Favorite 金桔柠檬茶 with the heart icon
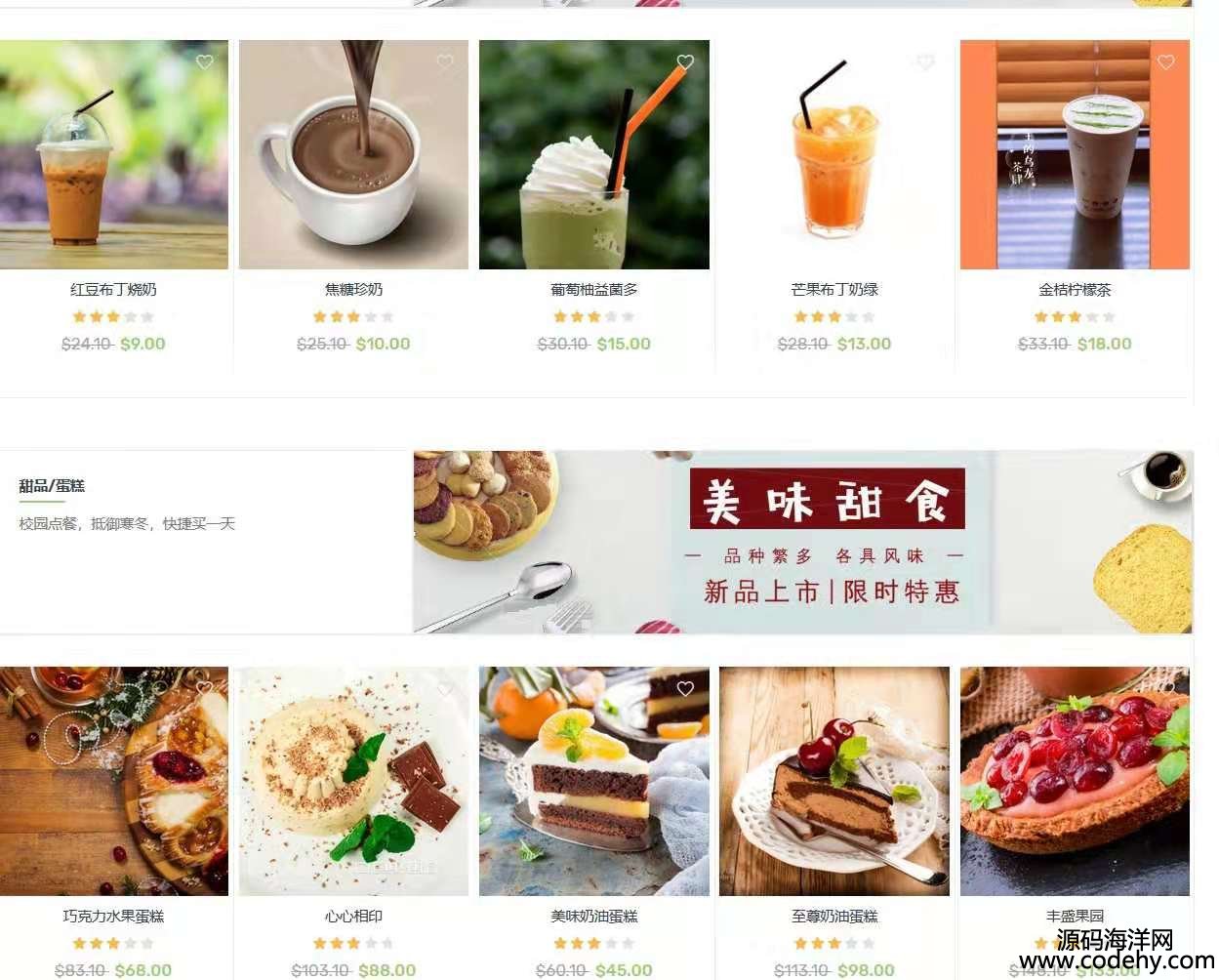This screenshot has width=1219, height=980. (1165, 62)
